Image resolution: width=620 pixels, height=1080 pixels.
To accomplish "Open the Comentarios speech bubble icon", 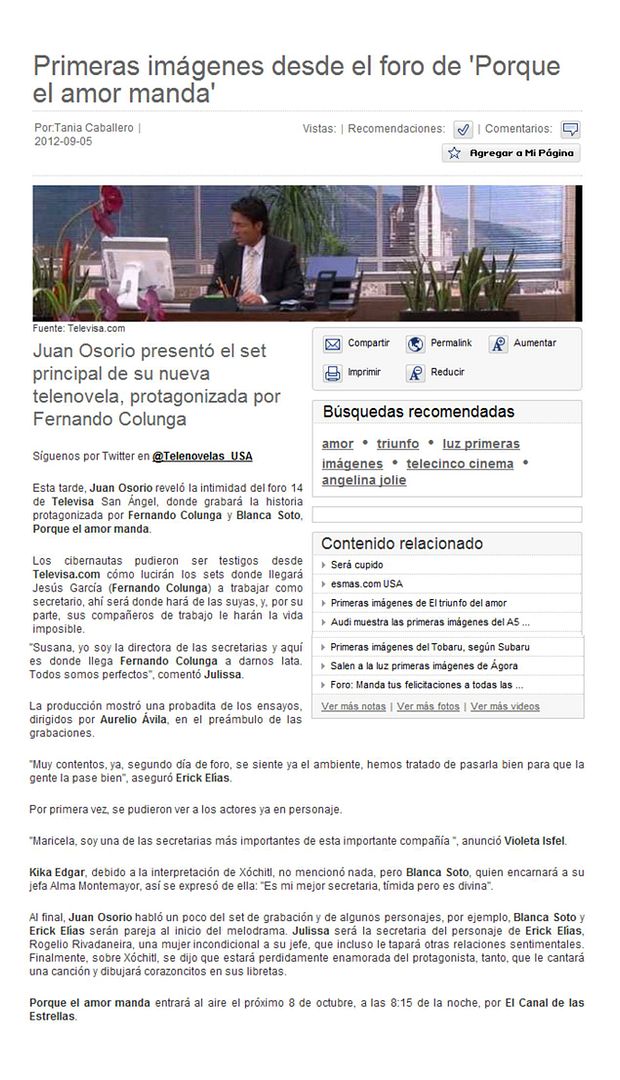I will (x=570, y=129).
